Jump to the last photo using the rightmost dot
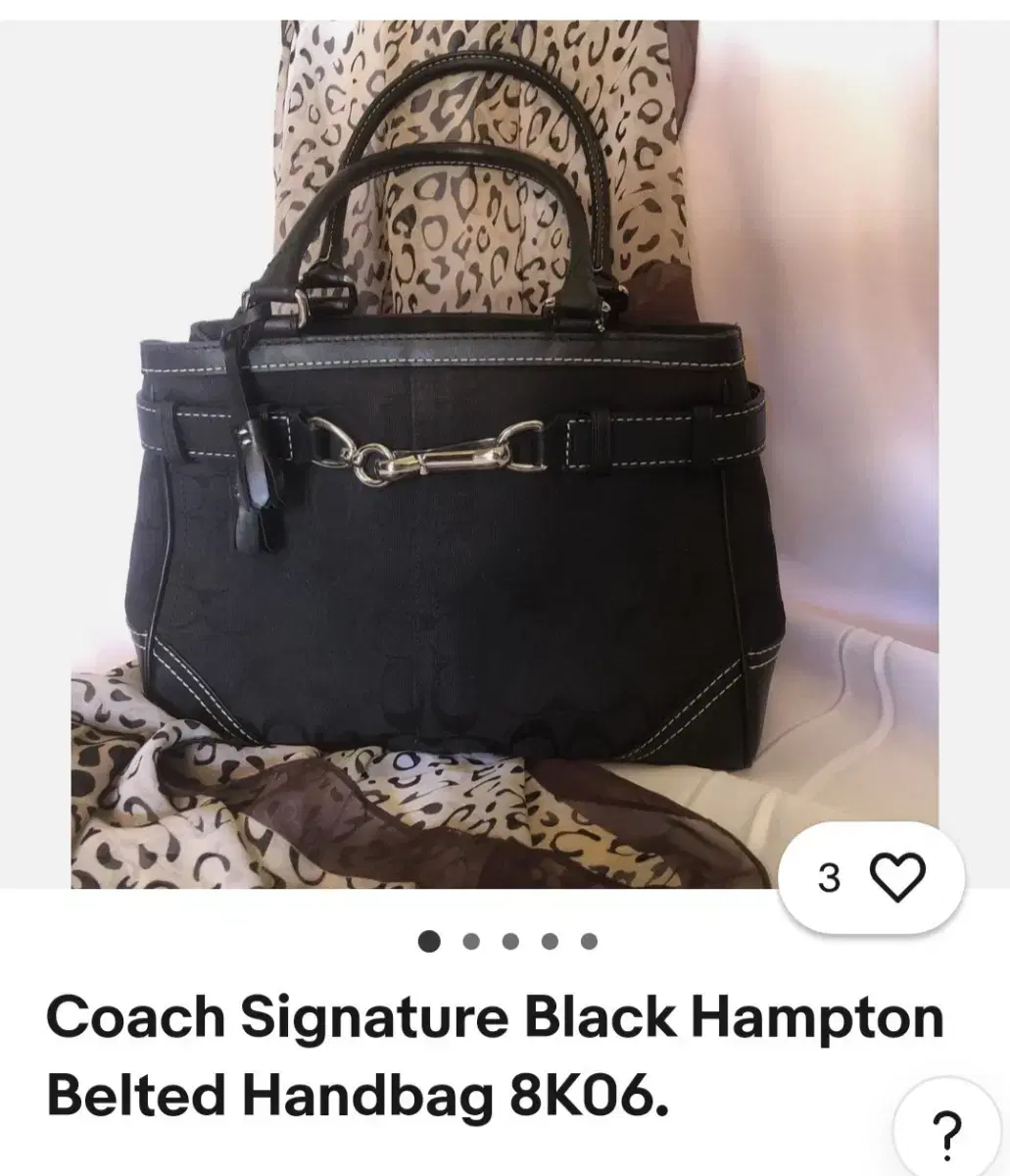 point(587,943)
